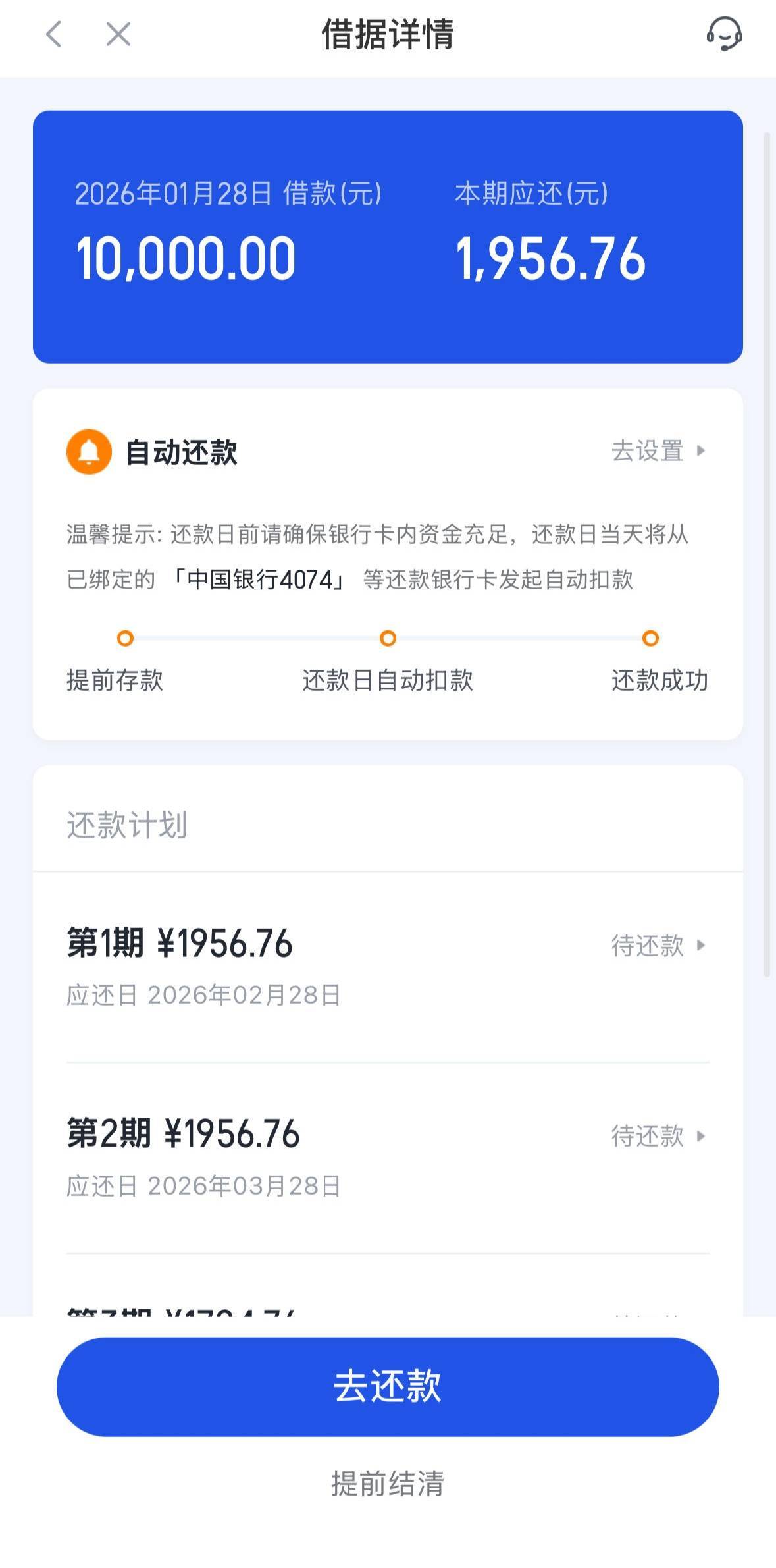
Task: Choose 提前结清 to settle early
Action: click(388, 1483)
